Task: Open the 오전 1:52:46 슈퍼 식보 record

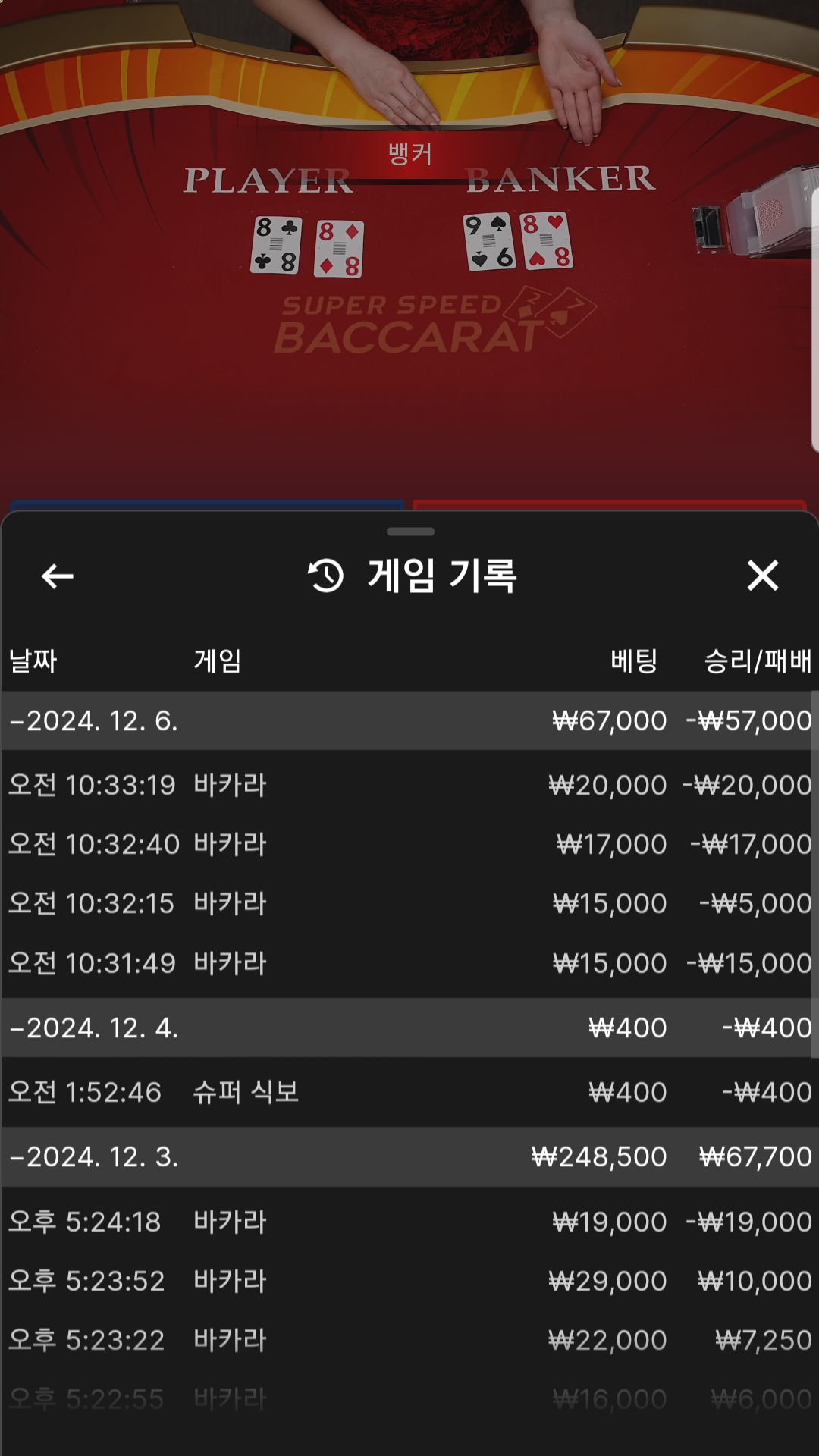Action: click(409, 1092)
